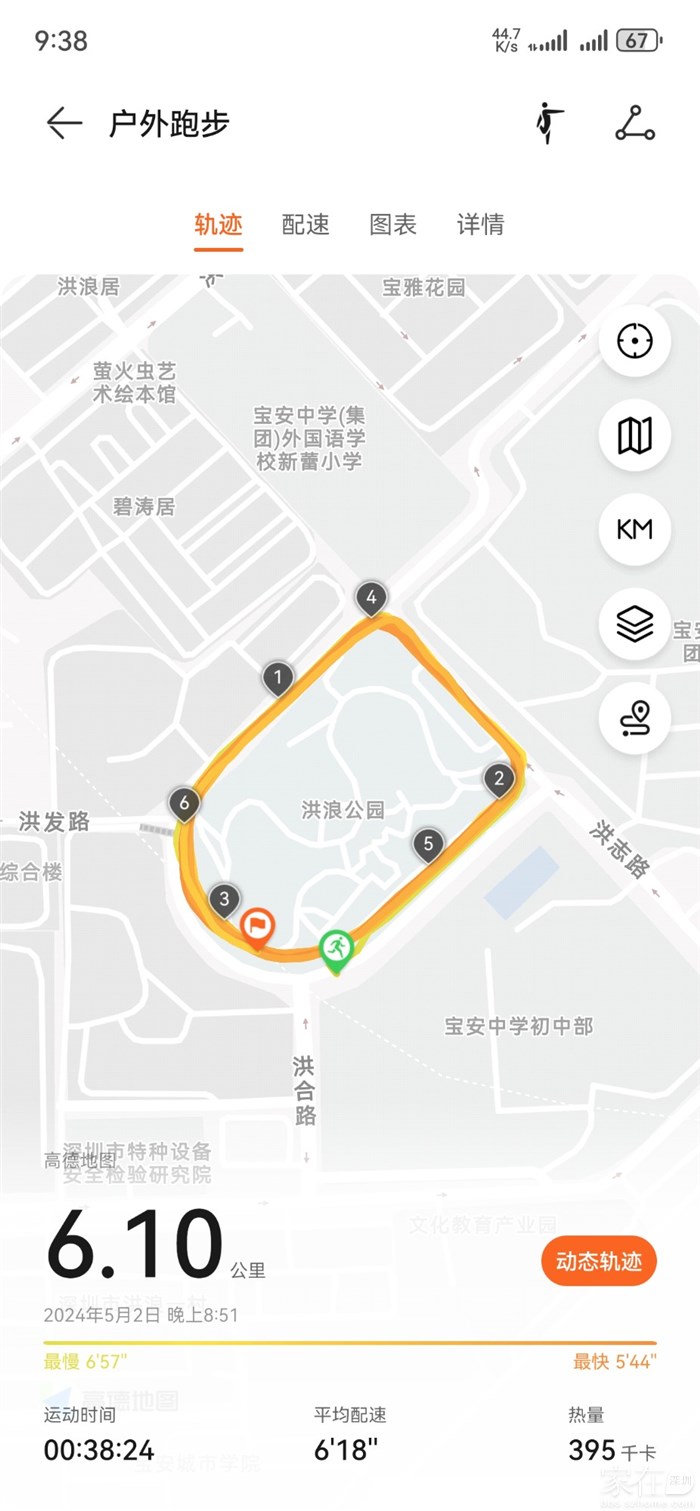Screen dimensions: 700x1511
Task: Switch to the 配速 tab
Action: pyautogui.click(x=305, y=225)
